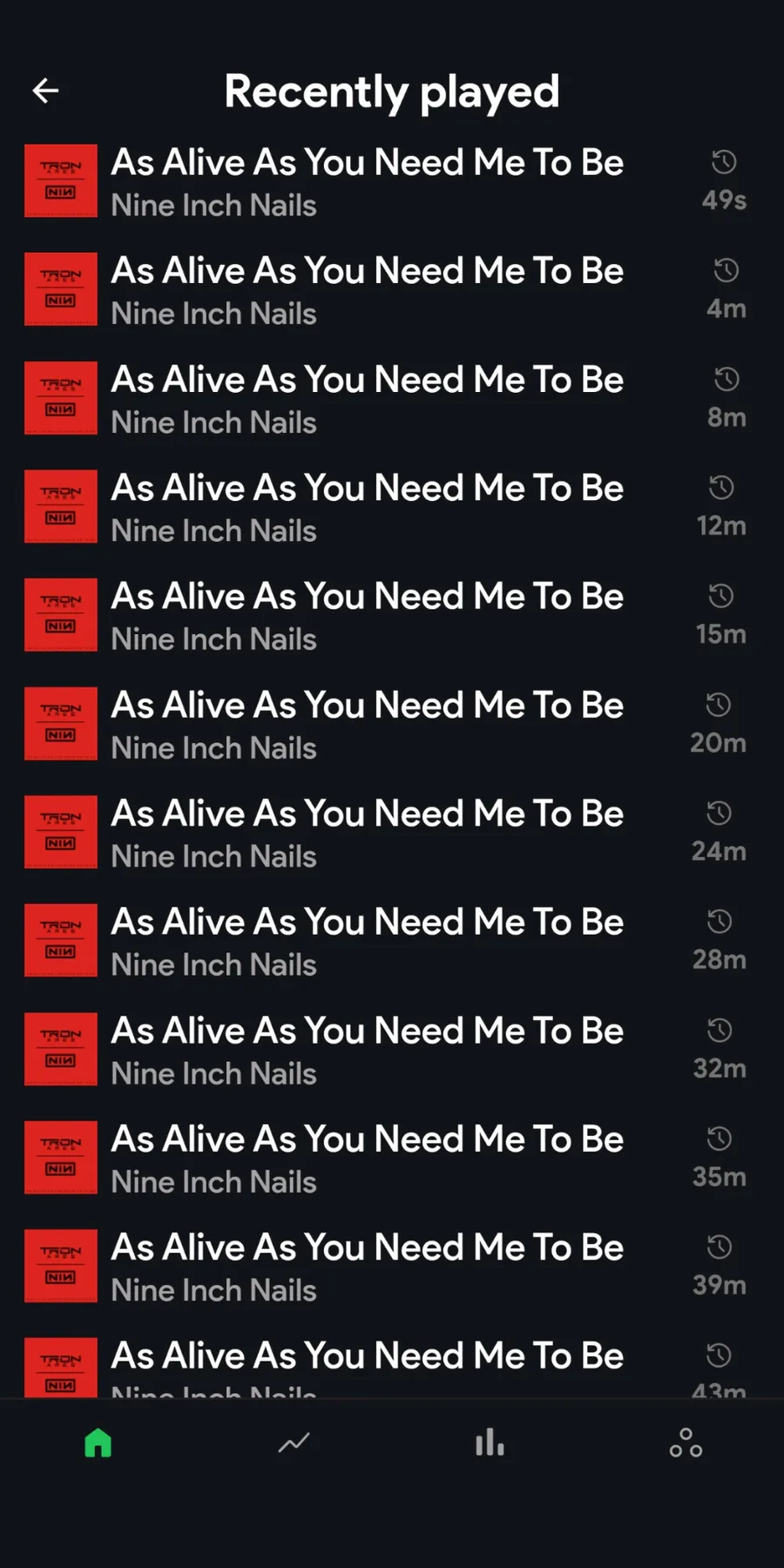Switch to the home tab
Screen dimensions: 784x1568
(98, 1443)
